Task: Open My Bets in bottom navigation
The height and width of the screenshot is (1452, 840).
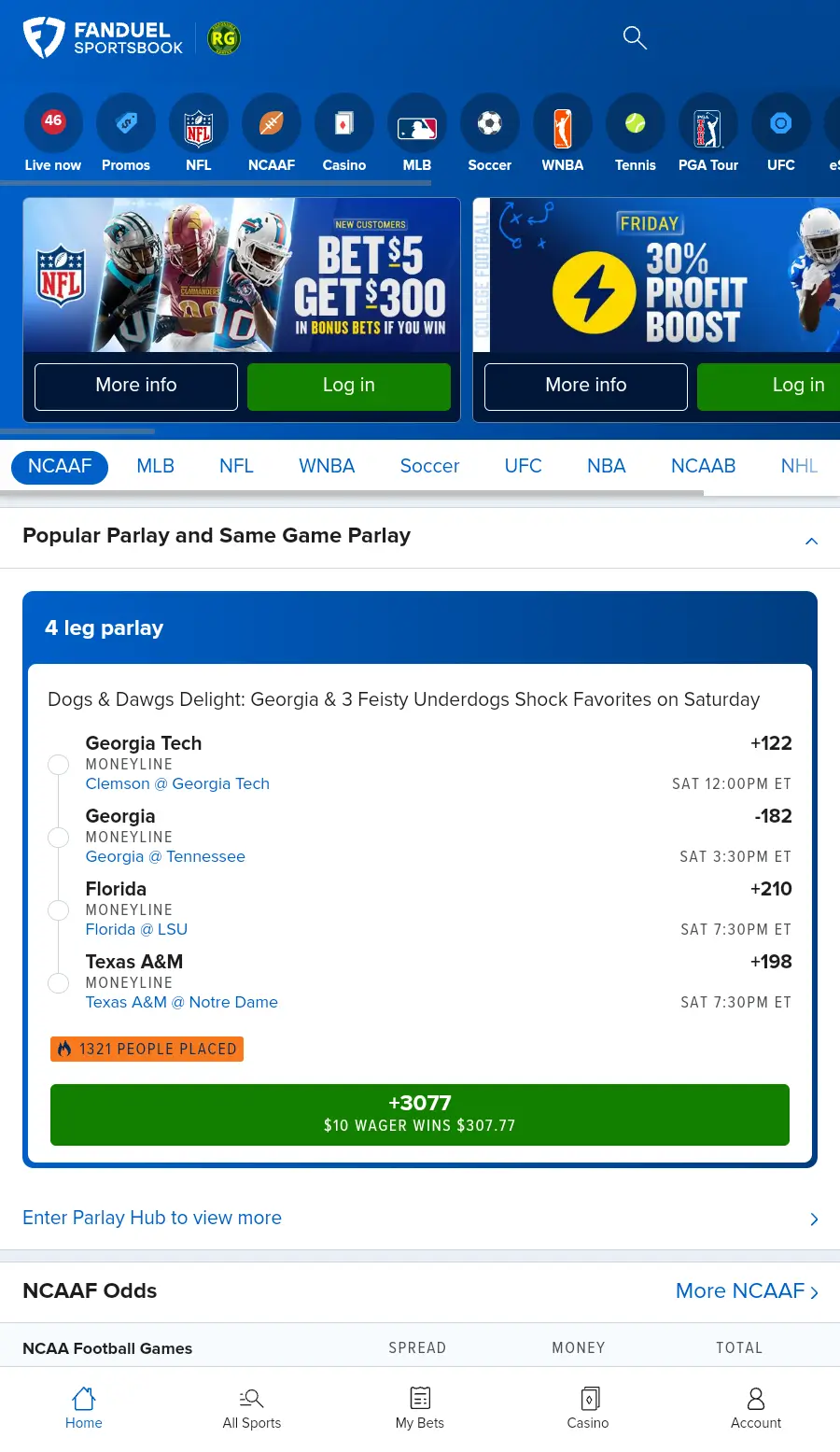Action: (420, 1408)
